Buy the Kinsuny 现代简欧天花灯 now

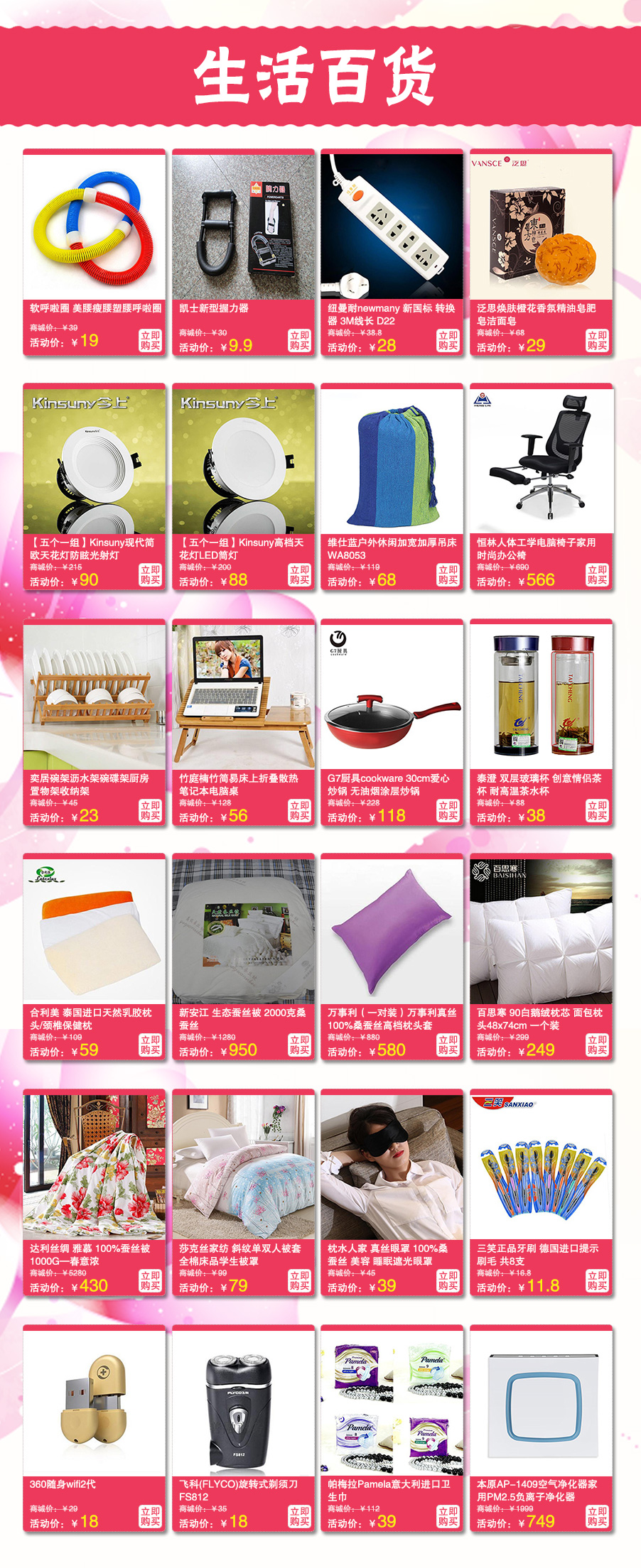pos(150,575)
